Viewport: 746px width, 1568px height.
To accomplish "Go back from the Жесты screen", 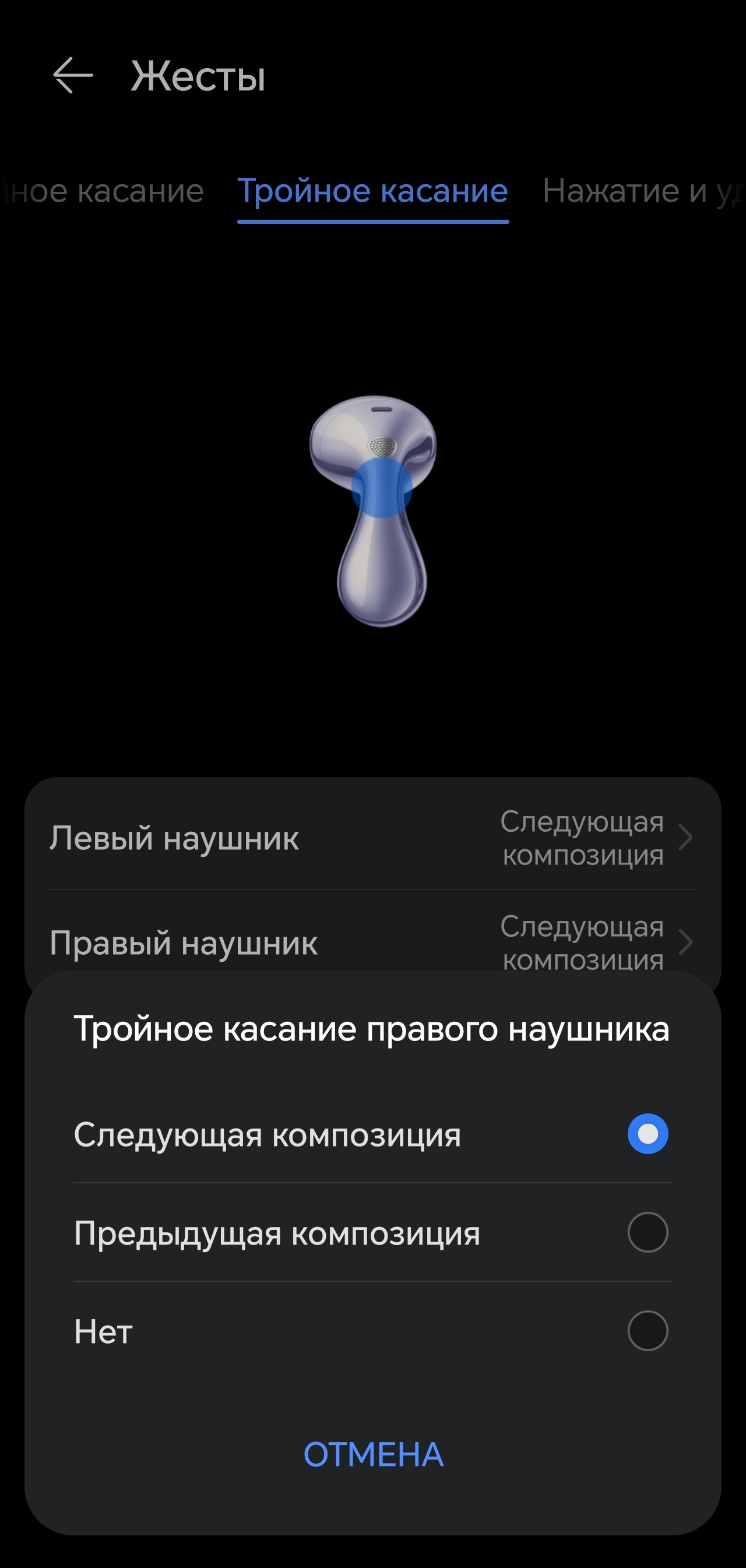I will [72, 75].
